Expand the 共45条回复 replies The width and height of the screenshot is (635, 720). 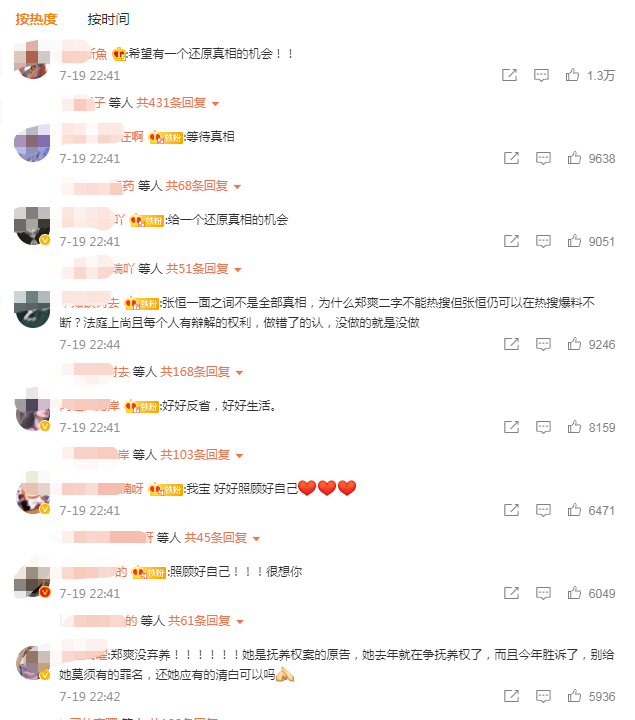pos(220,538)
